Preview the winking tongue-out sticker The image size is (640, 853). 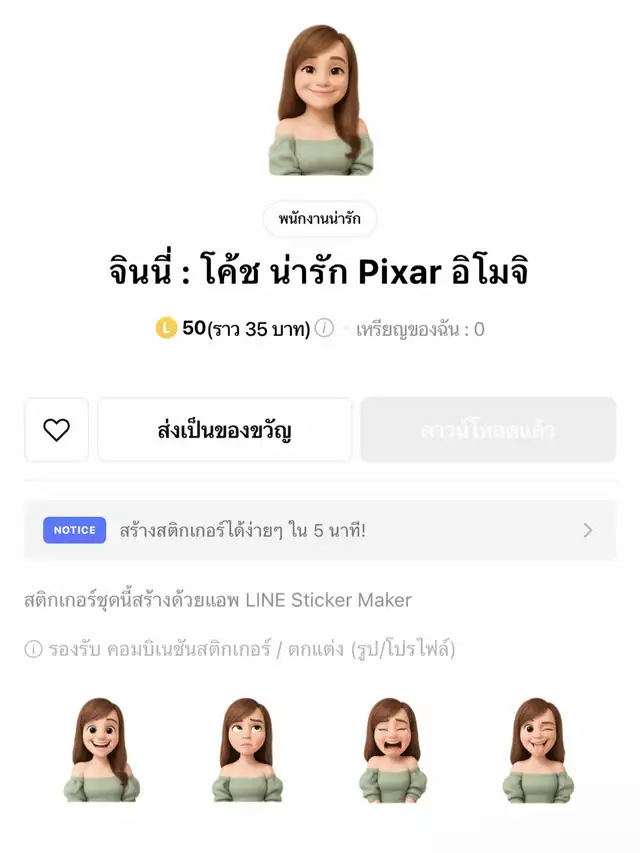pyautogui.click(x=537, y=750)
